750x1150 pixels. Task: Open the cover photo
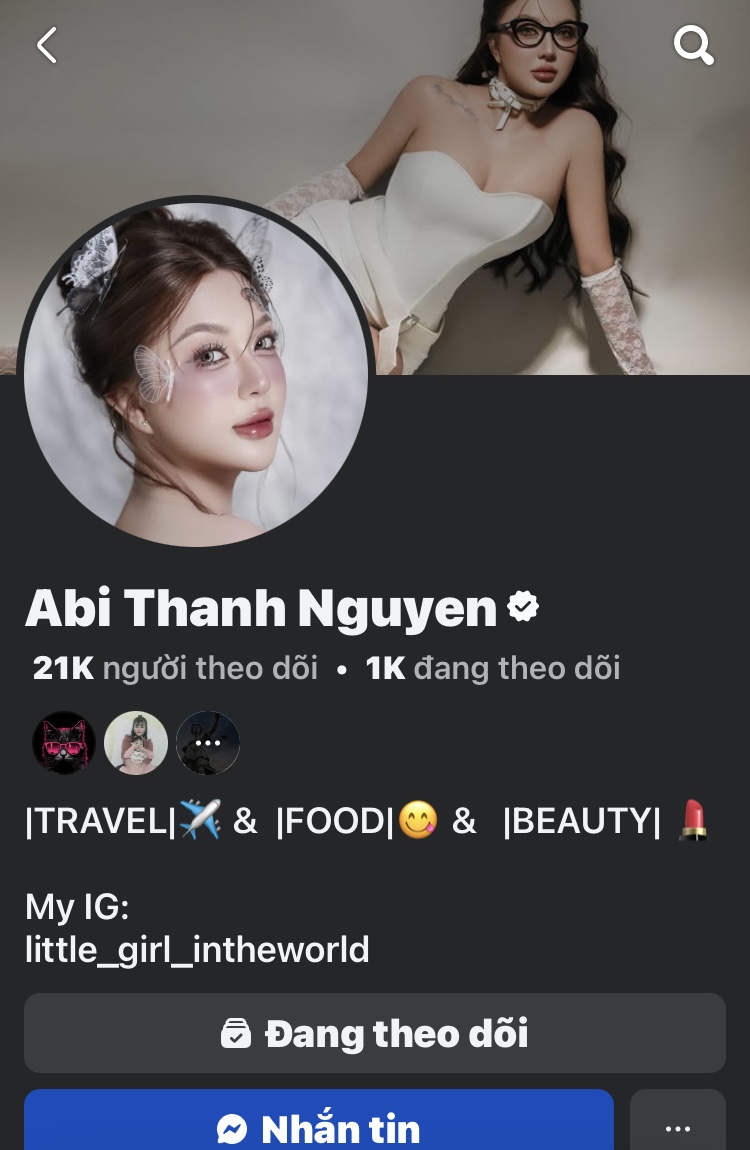(x=560, y=180)
